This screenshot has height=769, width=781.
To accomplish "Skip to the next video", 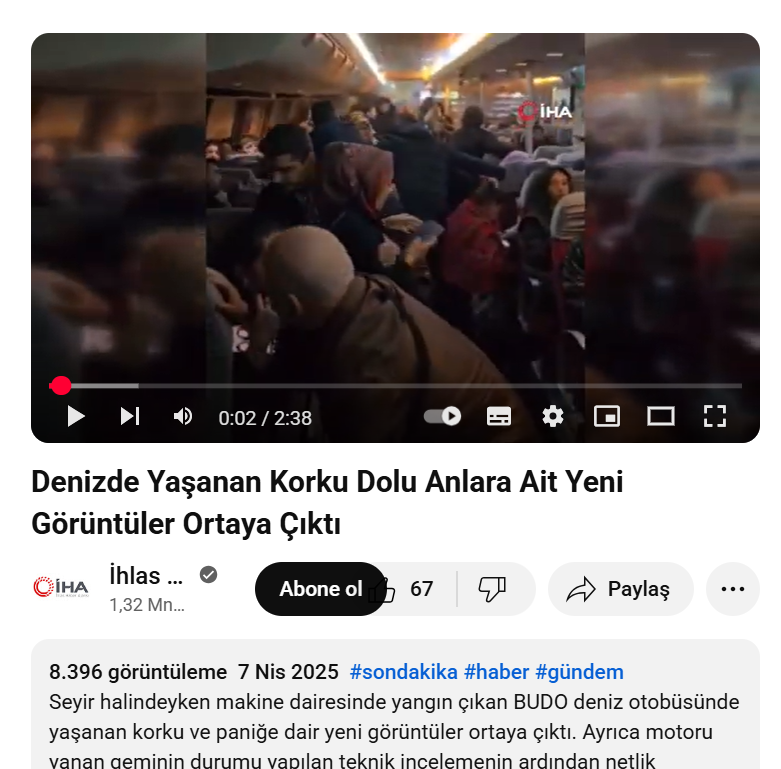I will point(130,417).
